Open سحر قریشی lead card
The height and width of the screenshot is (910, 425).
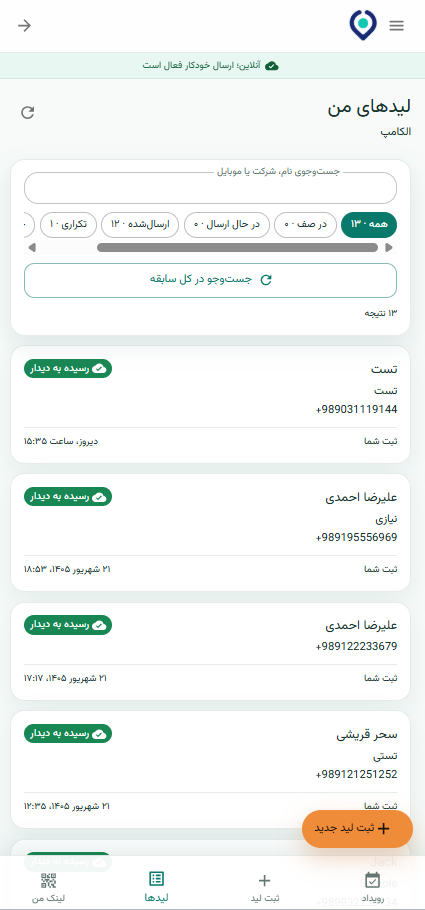[x=210, y=770]
